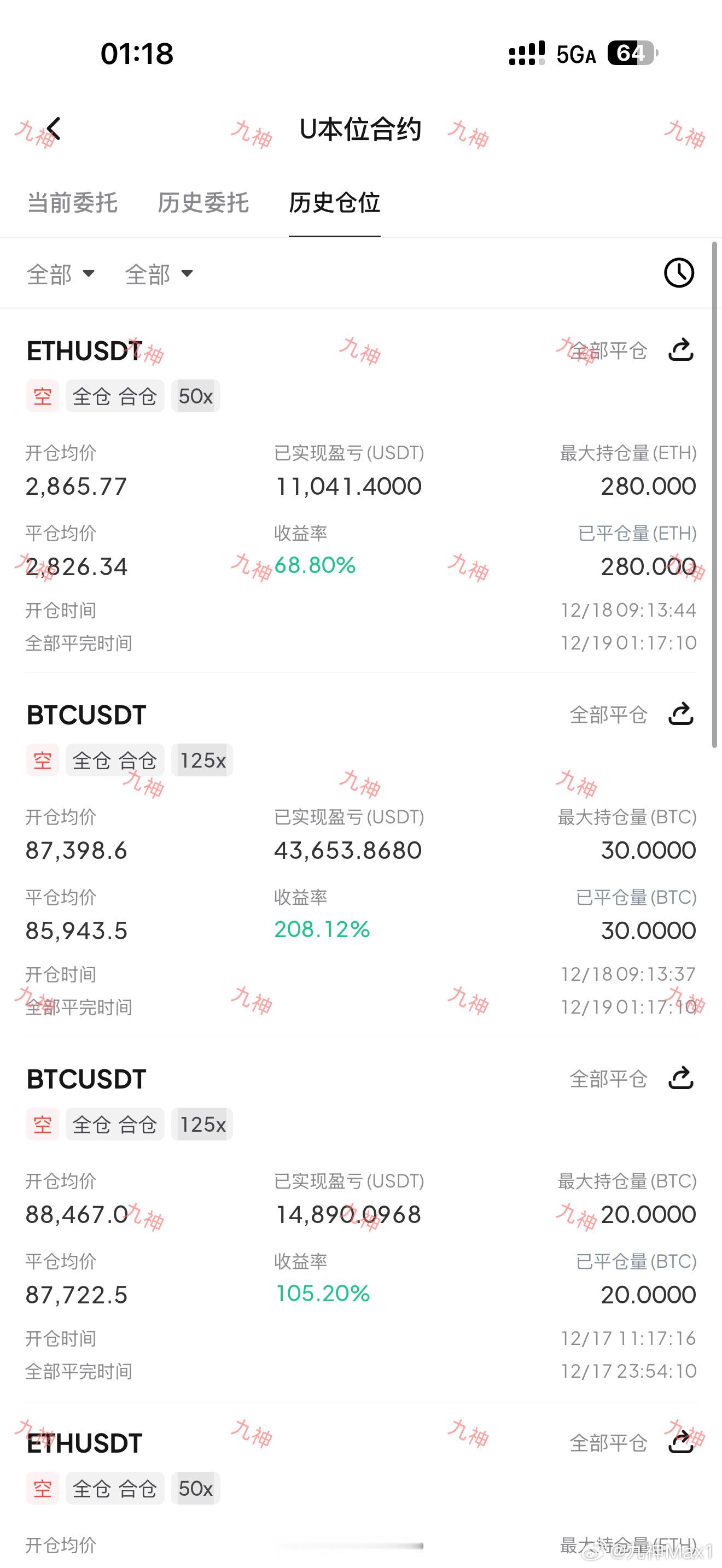The width and height of the screenshot is (722, 1568).
Task: Share the bottom ETHUSDT position
Action: click(681, 1442)
